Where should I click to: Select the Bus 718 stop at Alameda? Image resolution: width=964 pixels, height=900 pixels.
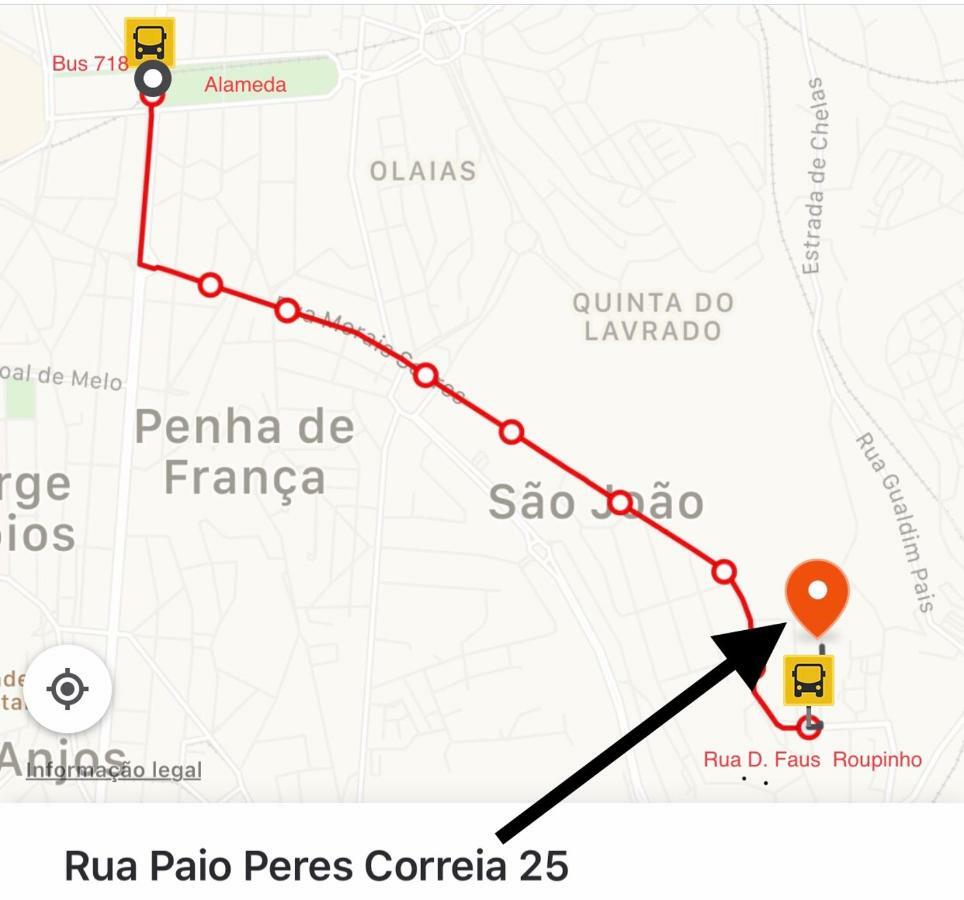point(150,44)
